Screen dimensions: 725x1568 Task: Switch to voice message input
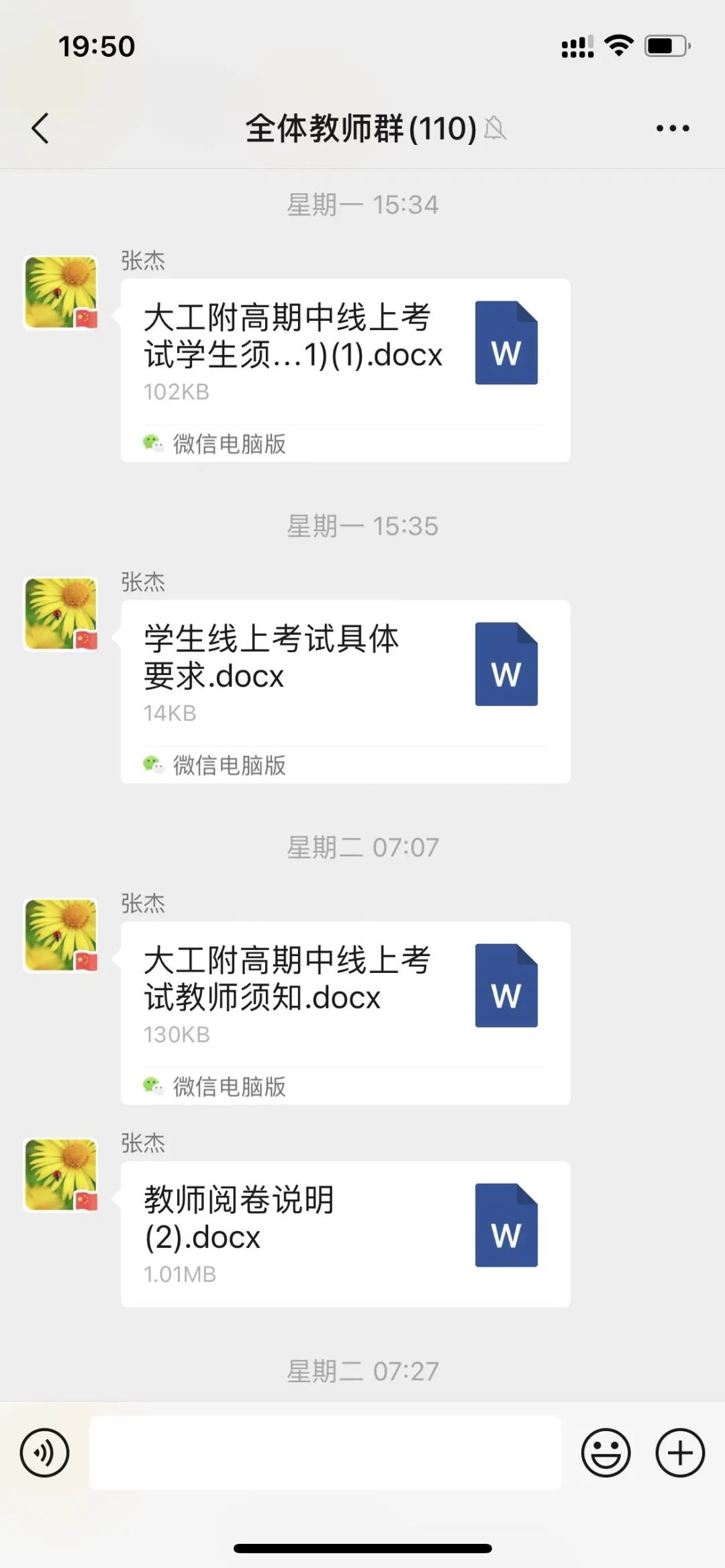[x=45, y=1453]
